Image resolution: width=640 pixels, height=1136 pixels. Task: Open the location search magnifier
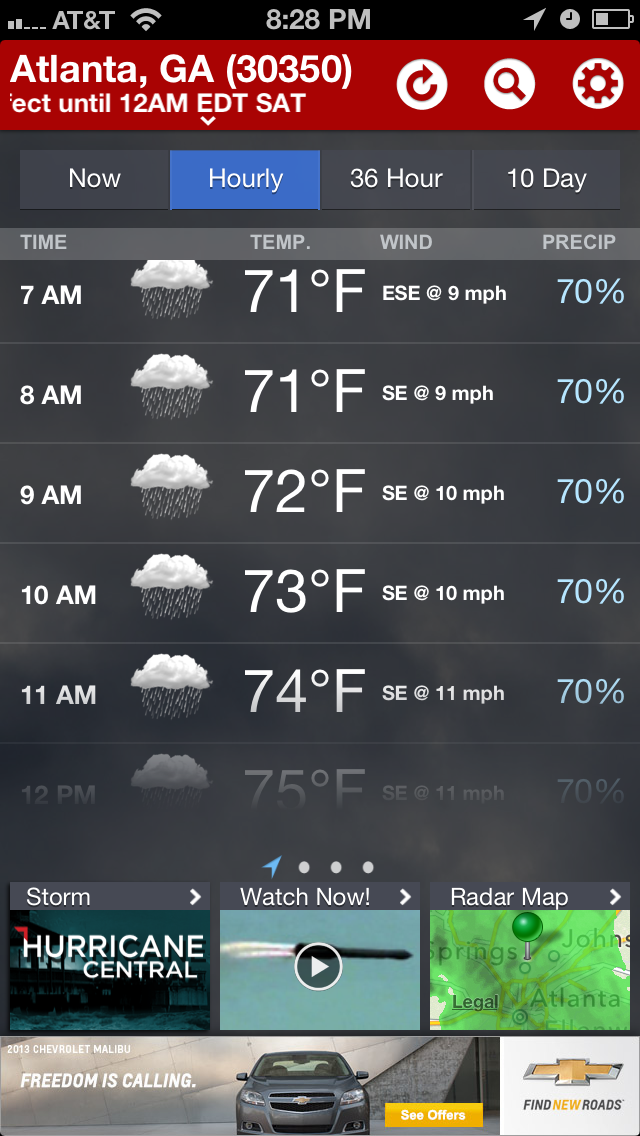tap(510, 84)
